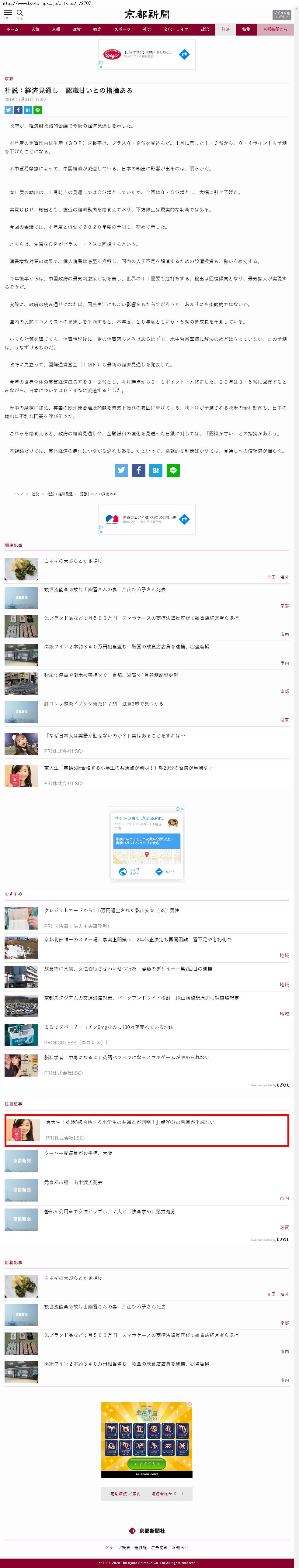
Task: Go to the 観光 tab
Action: 97,29
